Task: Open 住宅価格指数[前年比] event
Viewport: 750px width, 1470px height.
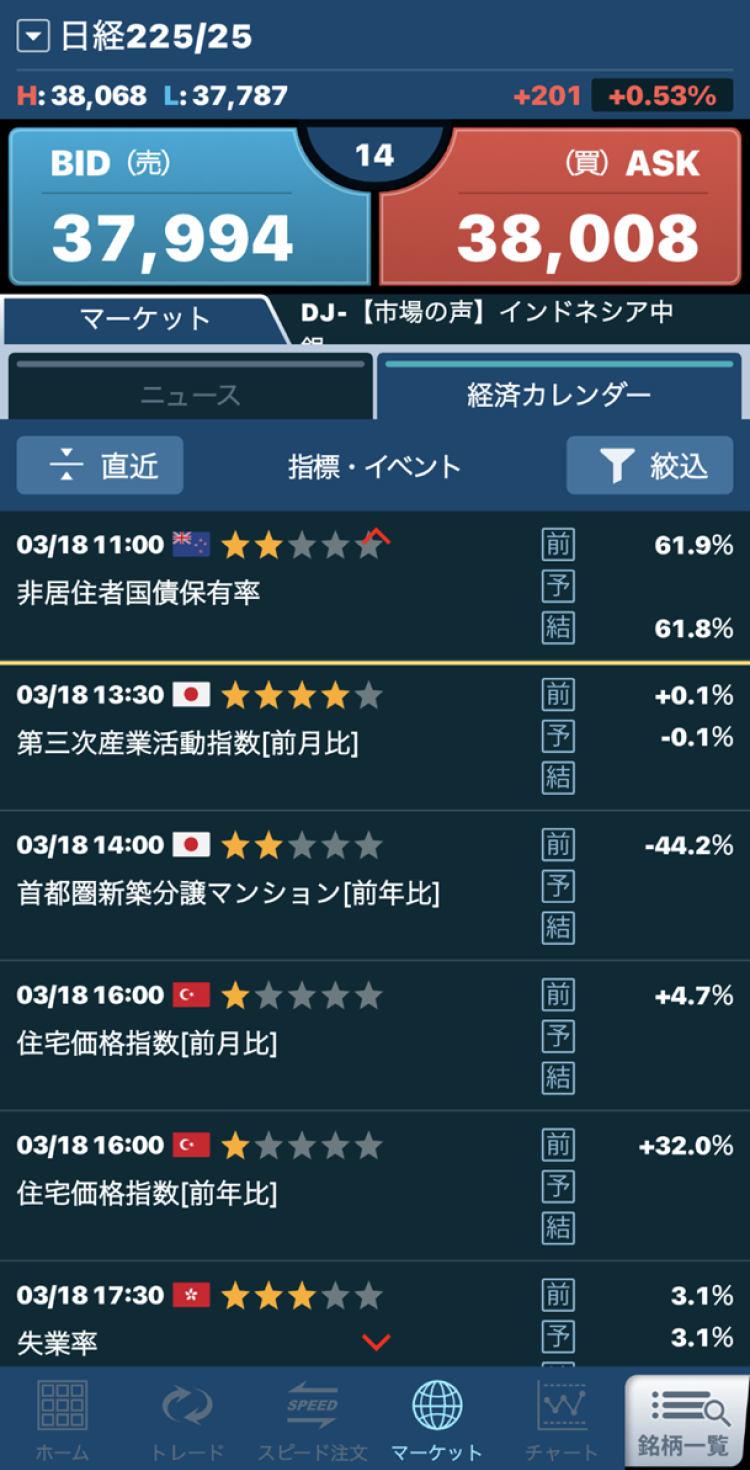Action: click(375, 1186)
